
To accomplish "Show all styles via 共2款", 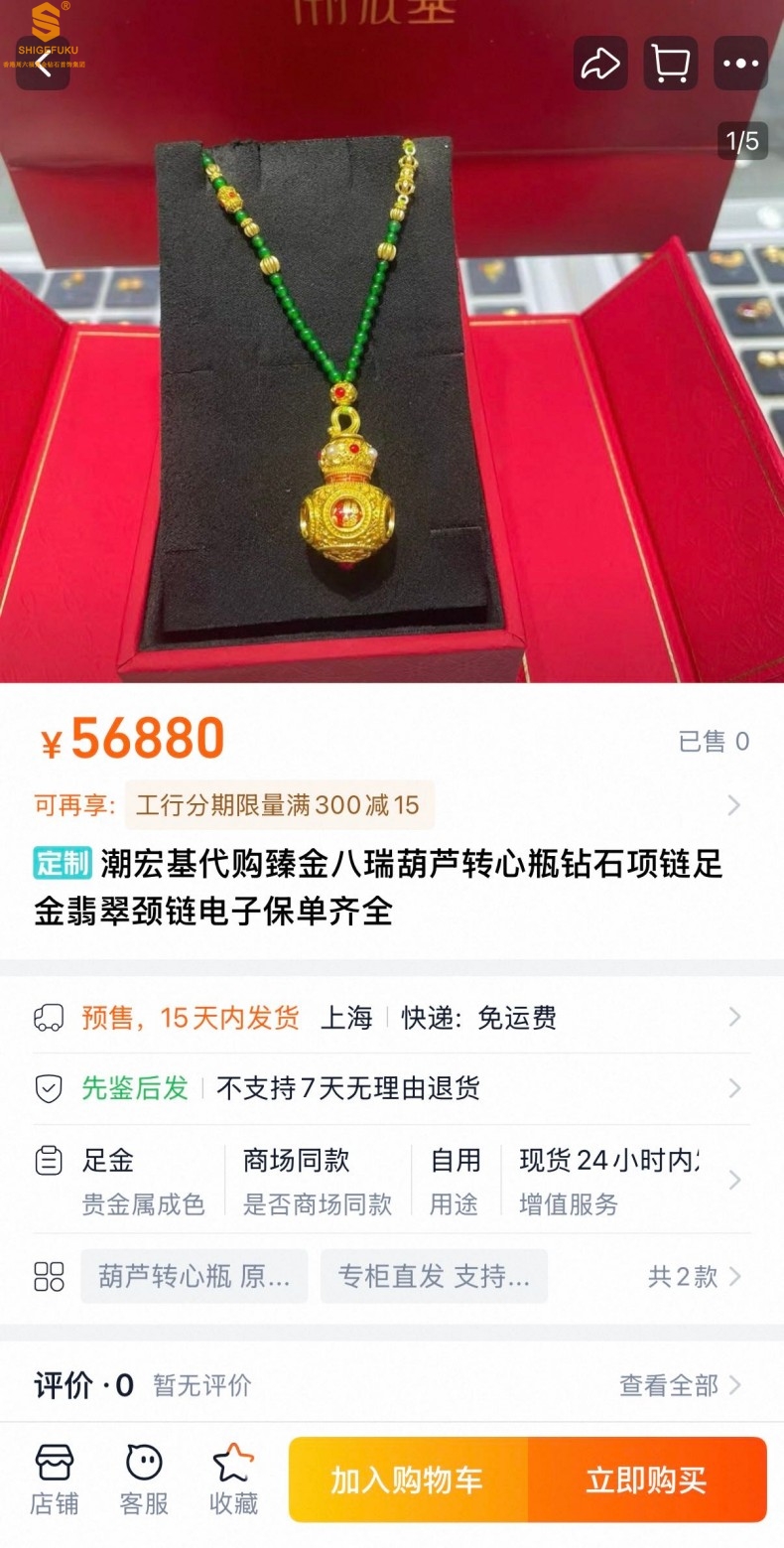I will (x=694, y=1277).
